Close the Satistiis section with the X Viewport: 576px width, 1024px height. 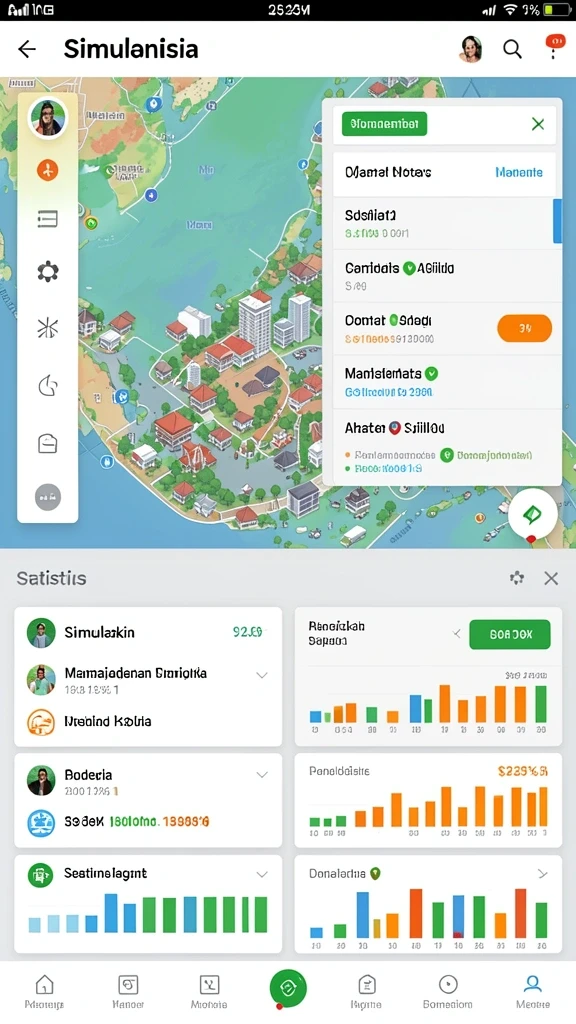[x=551, y=578]
